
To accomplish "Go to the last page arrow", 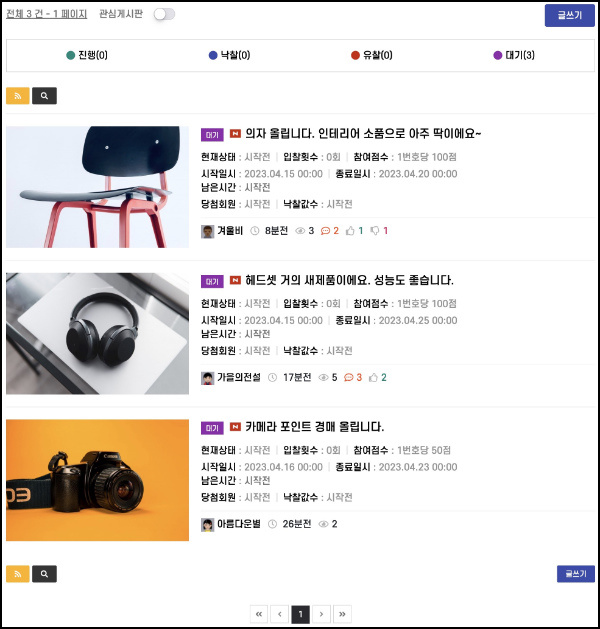I will (x=342, y=614).
